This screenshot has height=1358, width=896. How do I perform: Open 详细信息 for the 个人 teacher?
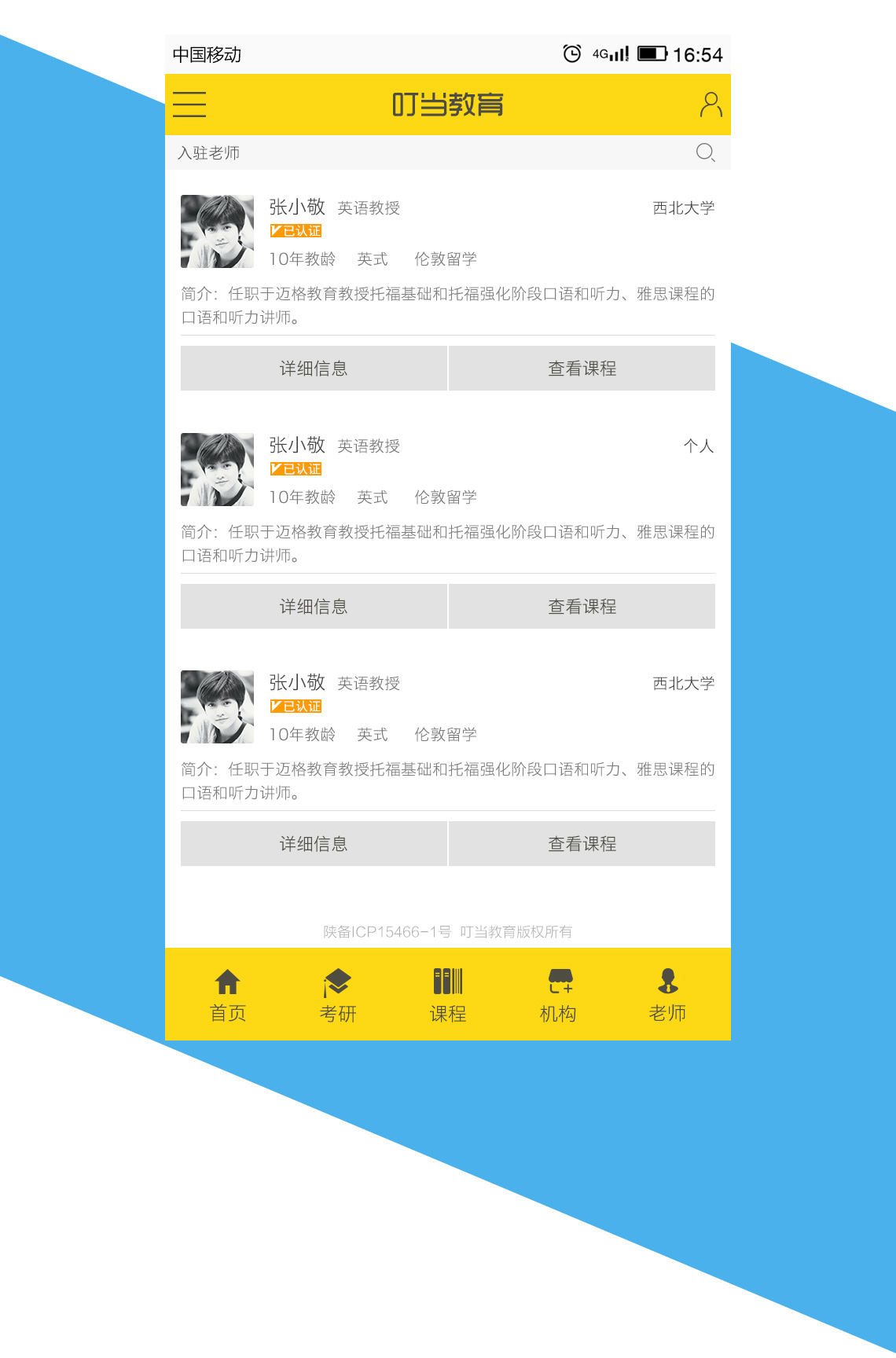[x=314, y=606]
